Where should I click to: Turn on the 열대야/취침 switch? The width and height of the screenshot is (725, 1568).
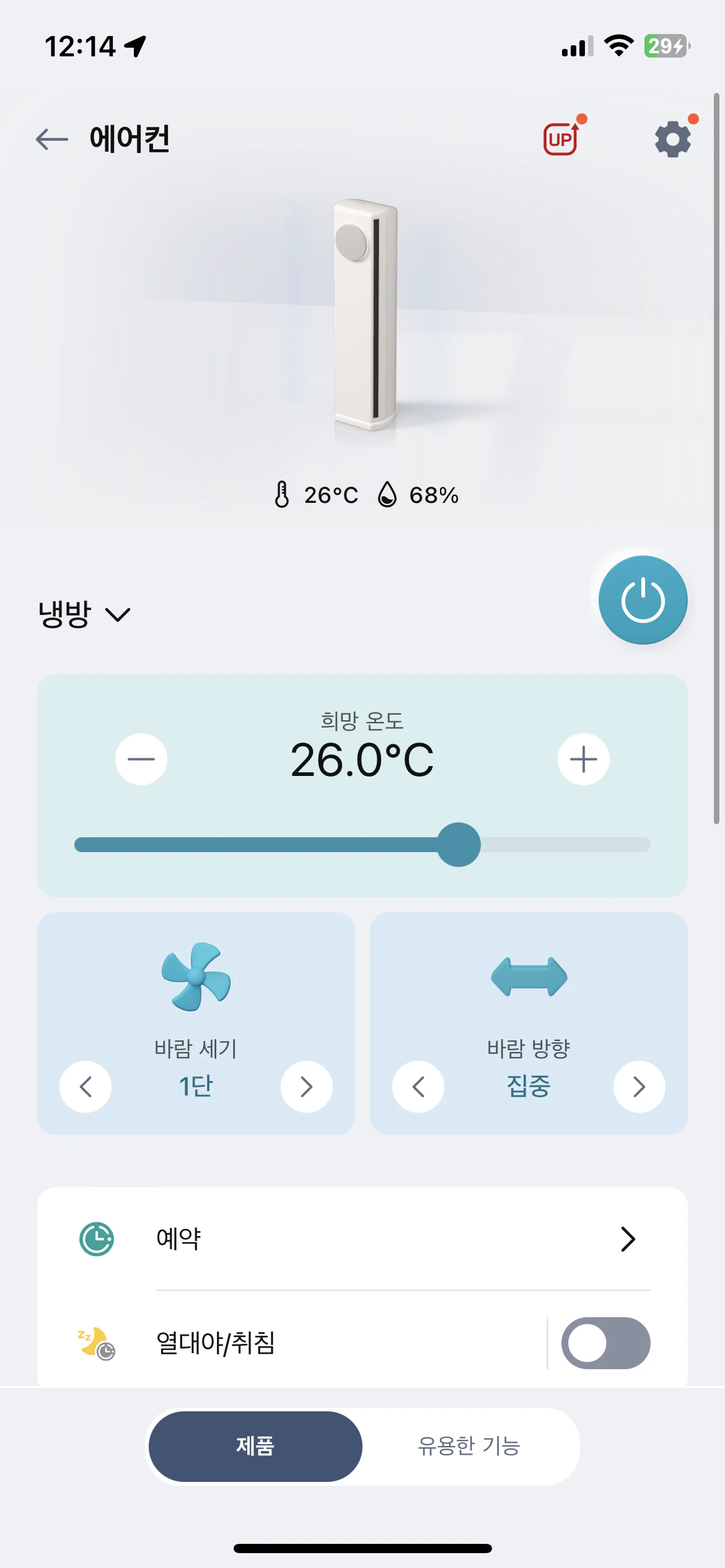(605, 1343)
